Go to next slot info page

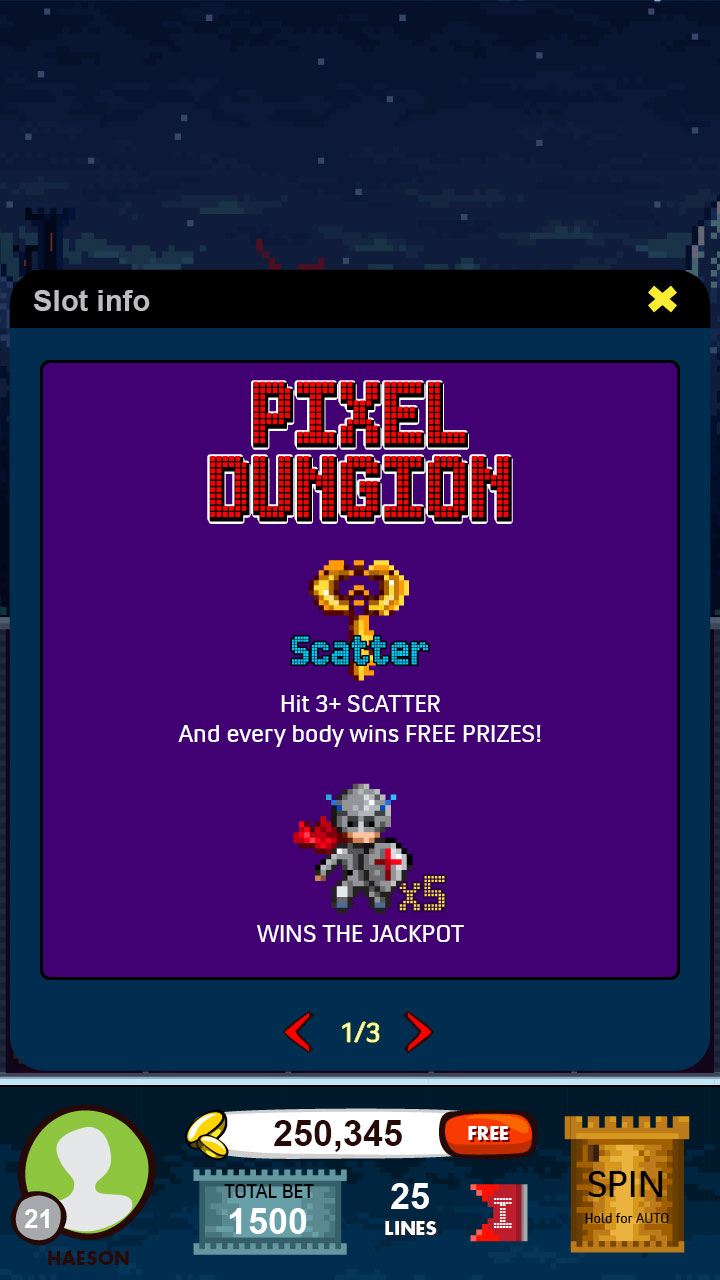click(x=419, y=1032)
